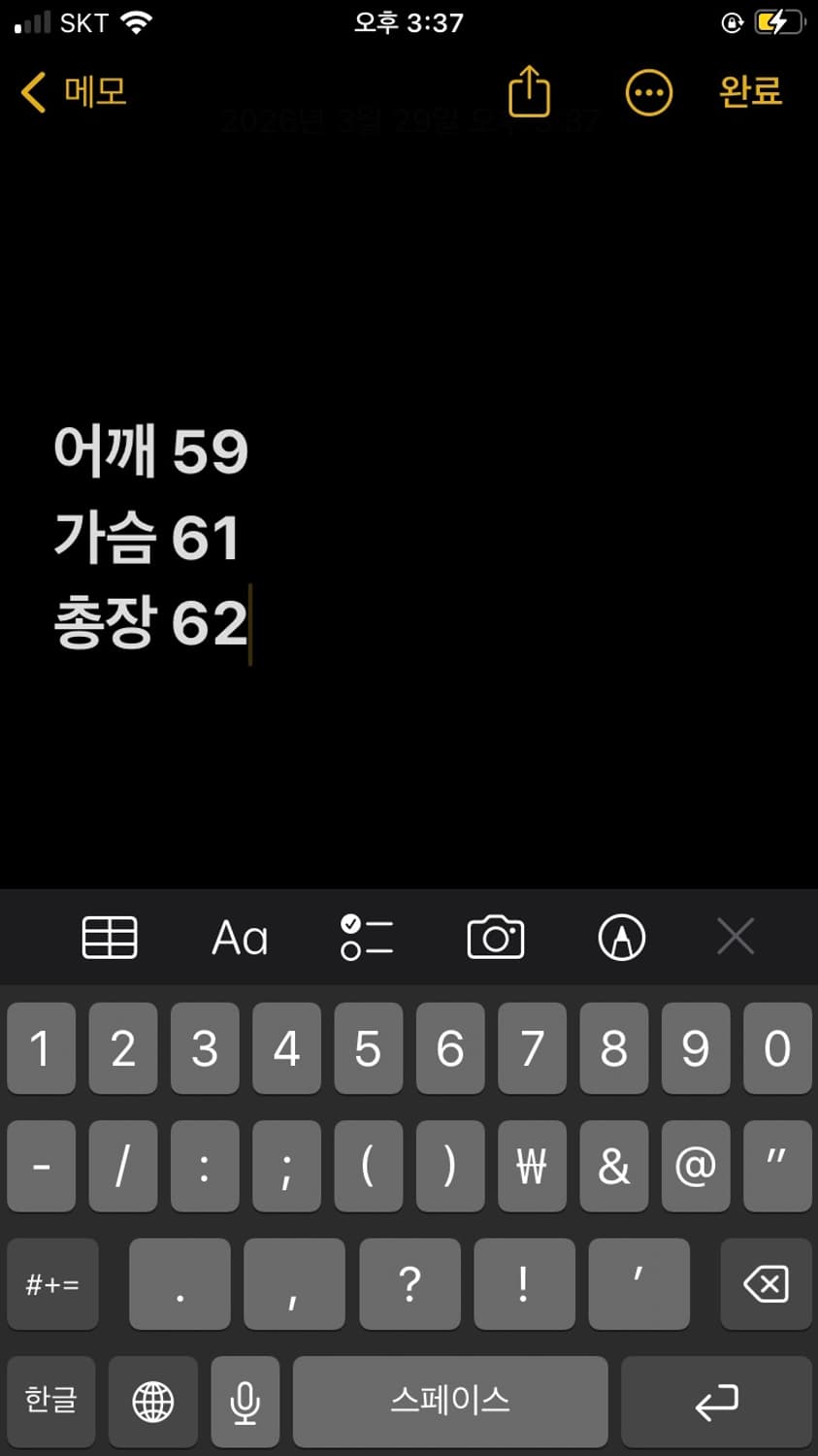Tap 완료 to finish editing
The image size is (818, 1456).
point(750,92)
